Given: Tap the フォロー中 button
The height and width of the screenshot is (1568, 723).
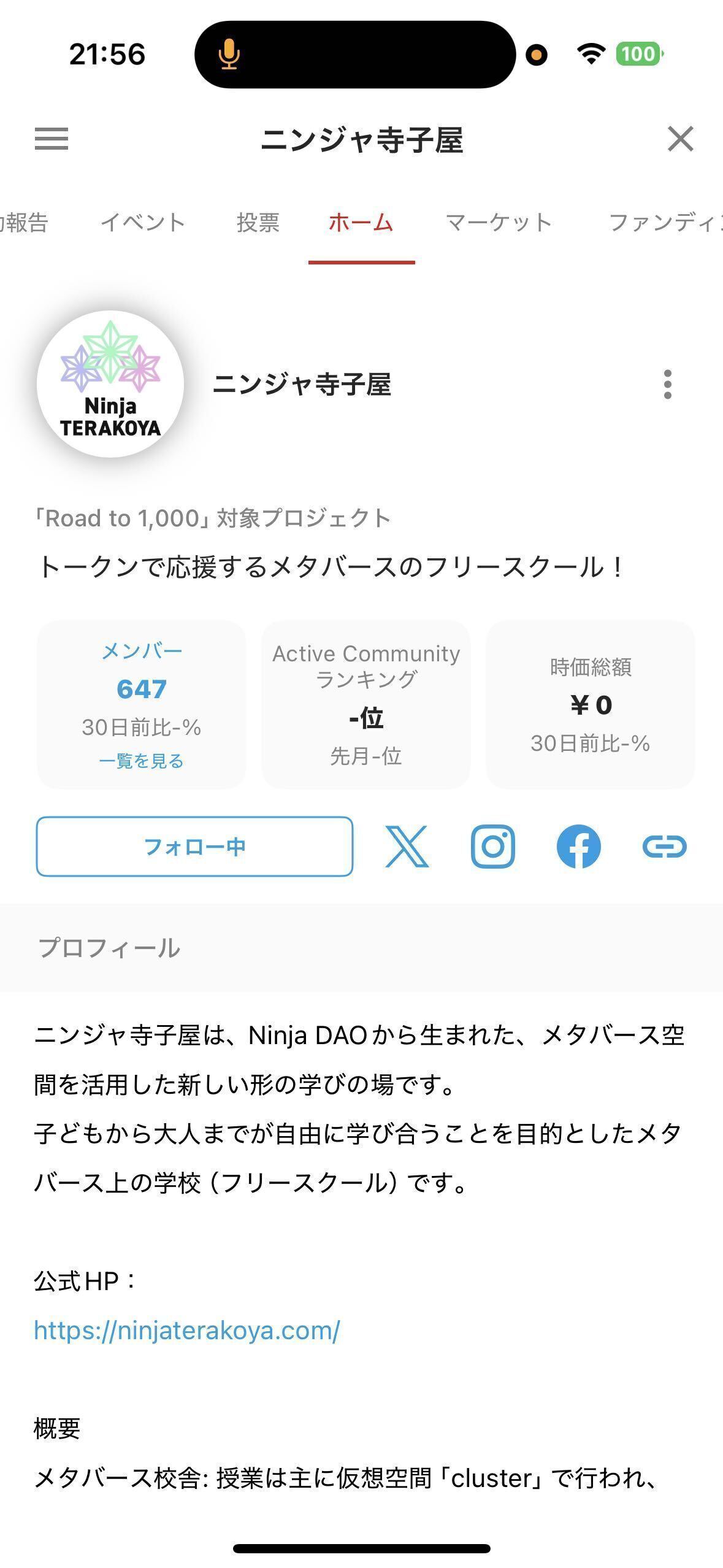Looking at the screenshot, I should click(x=194, y=847).
